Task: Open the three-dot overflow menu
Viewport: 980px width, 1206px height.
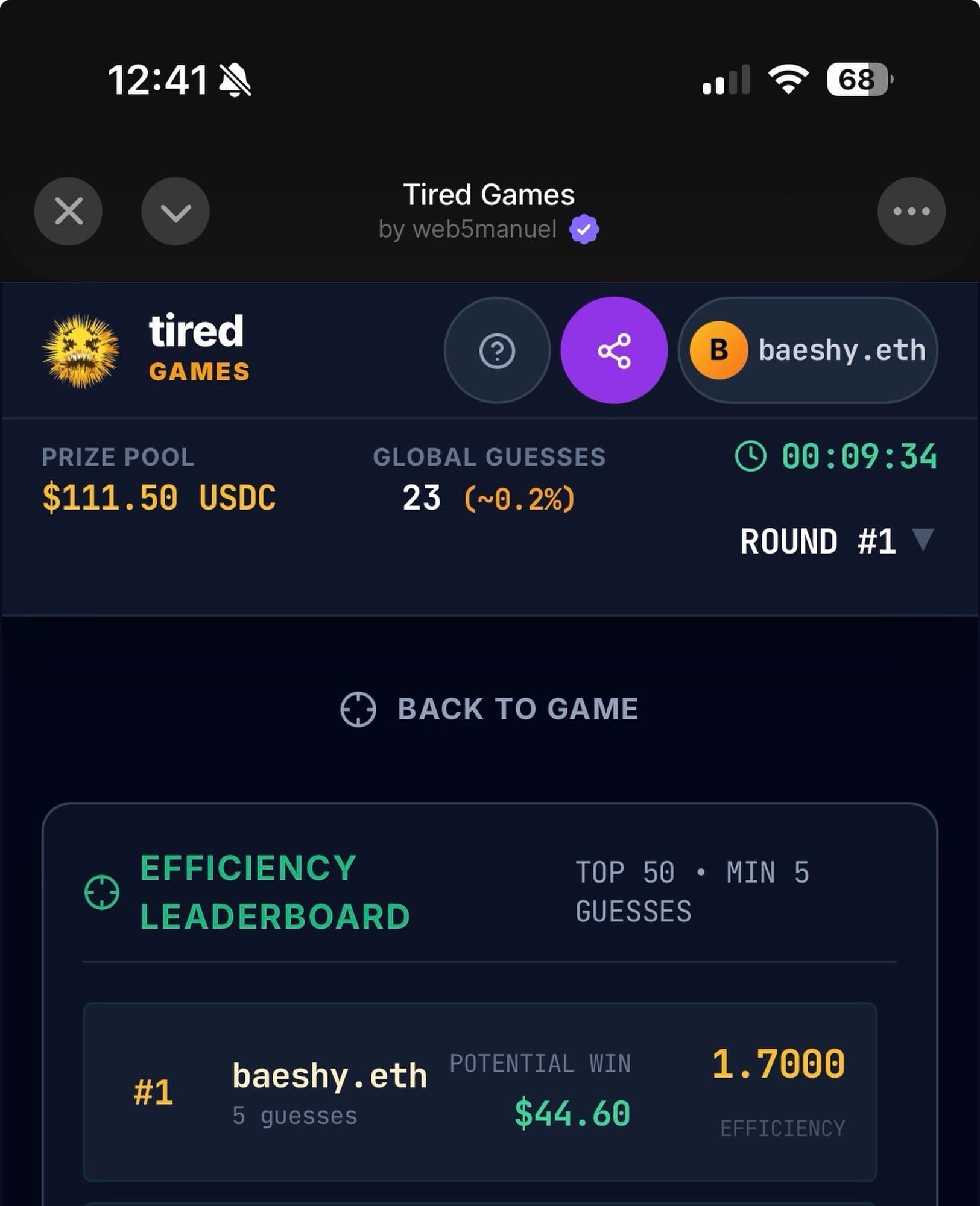Action: (911, 211)
